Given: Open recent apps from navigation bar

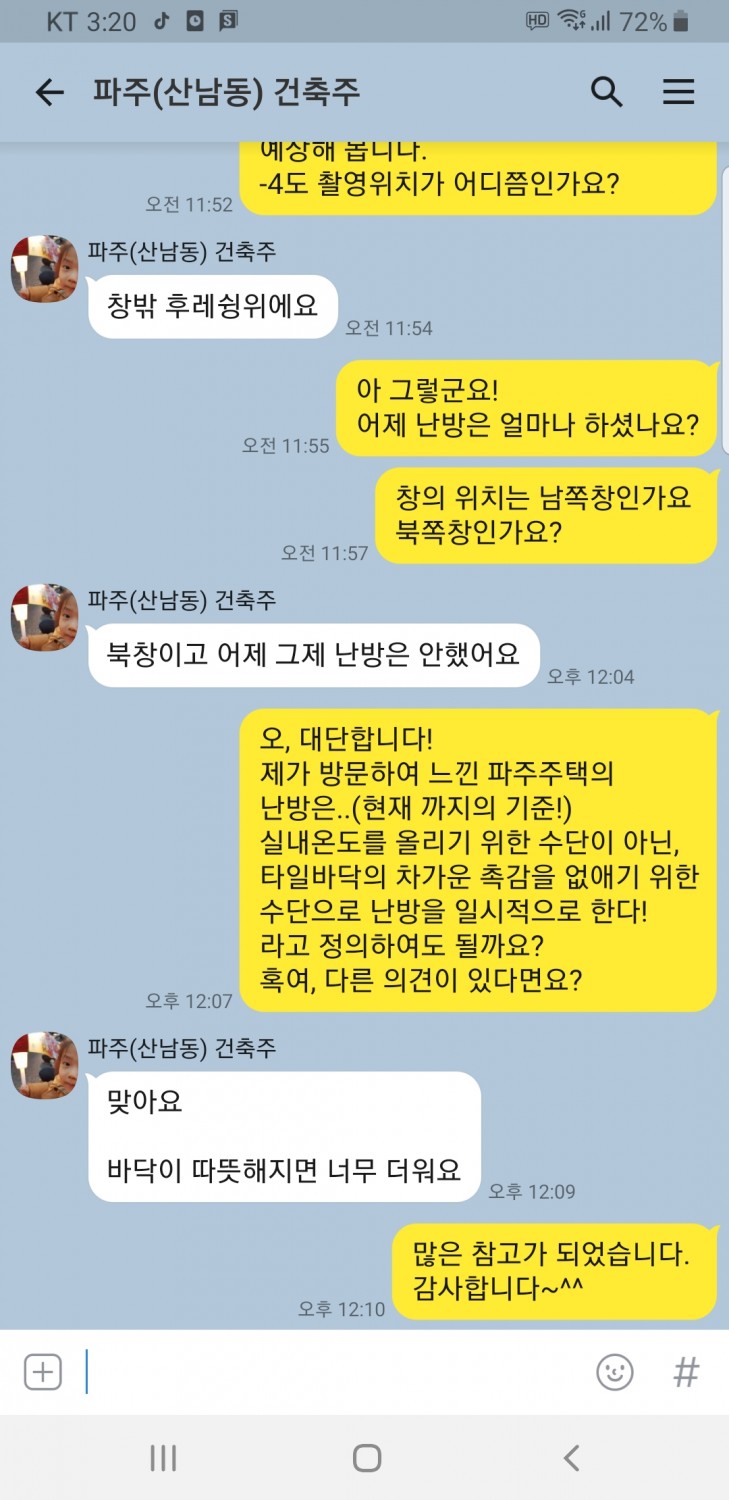Looking at the screenshot, I should [162, 1458].
